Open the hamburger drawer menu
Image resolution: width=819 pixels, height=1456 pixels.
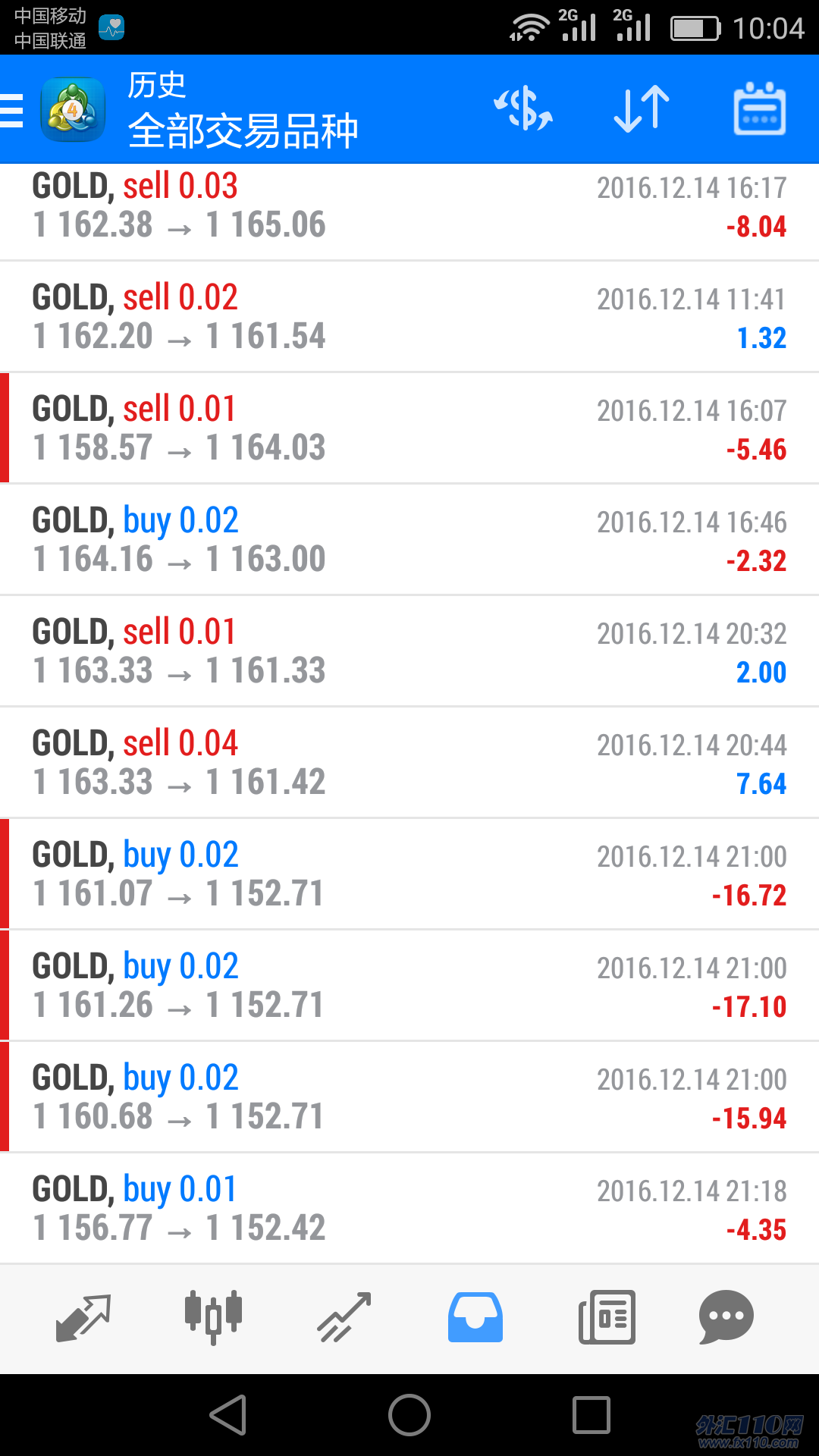(x=12, y=111)
